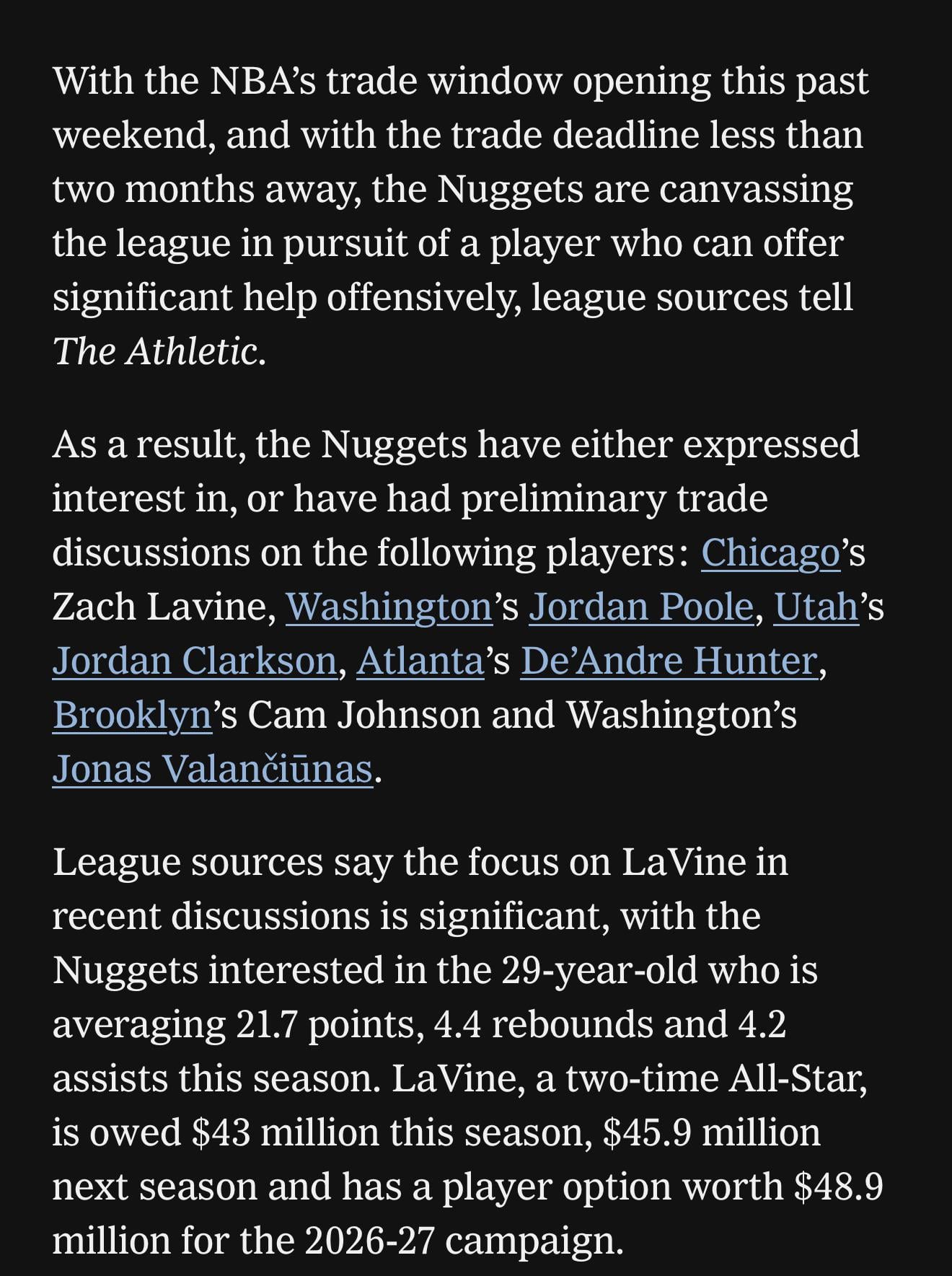
Task: Open the Atlanta team link
Action: pyautogui.click(x=420, y=661)
